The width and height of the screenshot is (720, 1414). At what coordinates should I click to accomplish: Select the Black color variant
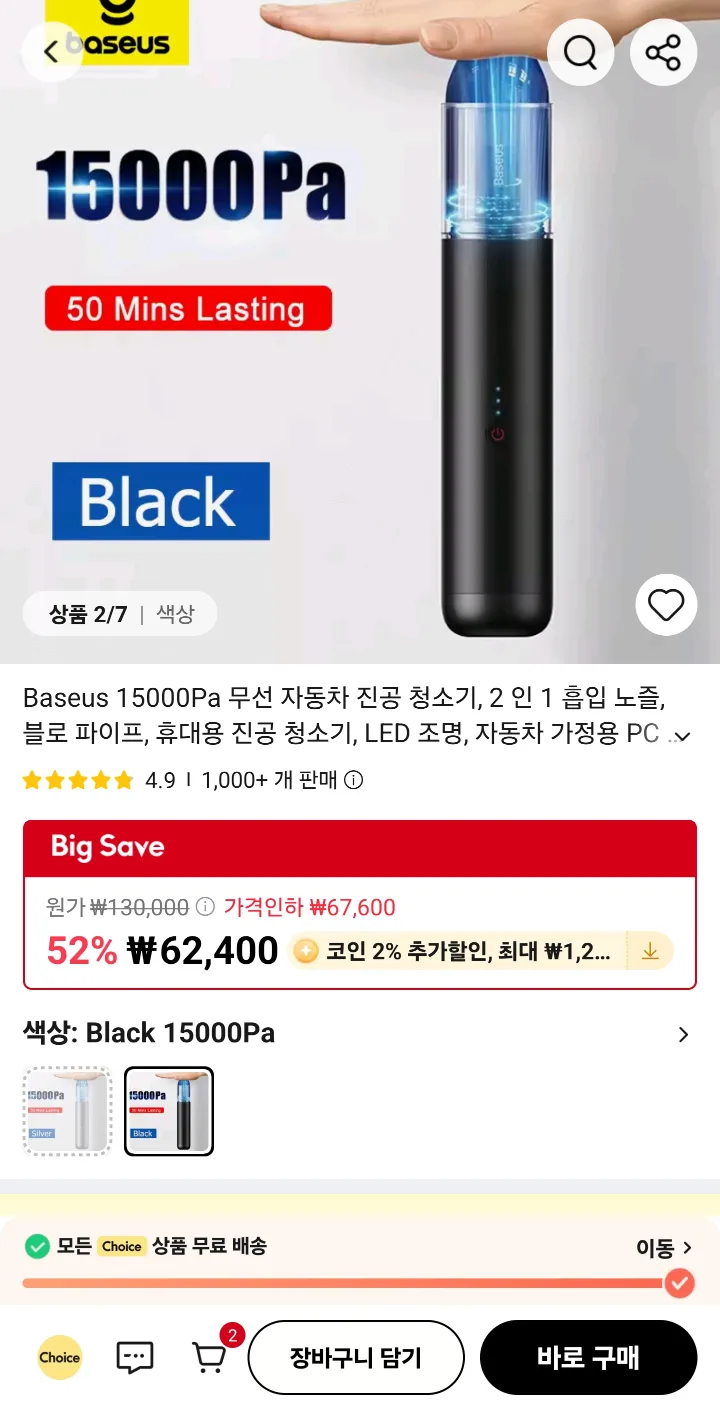169,1111
